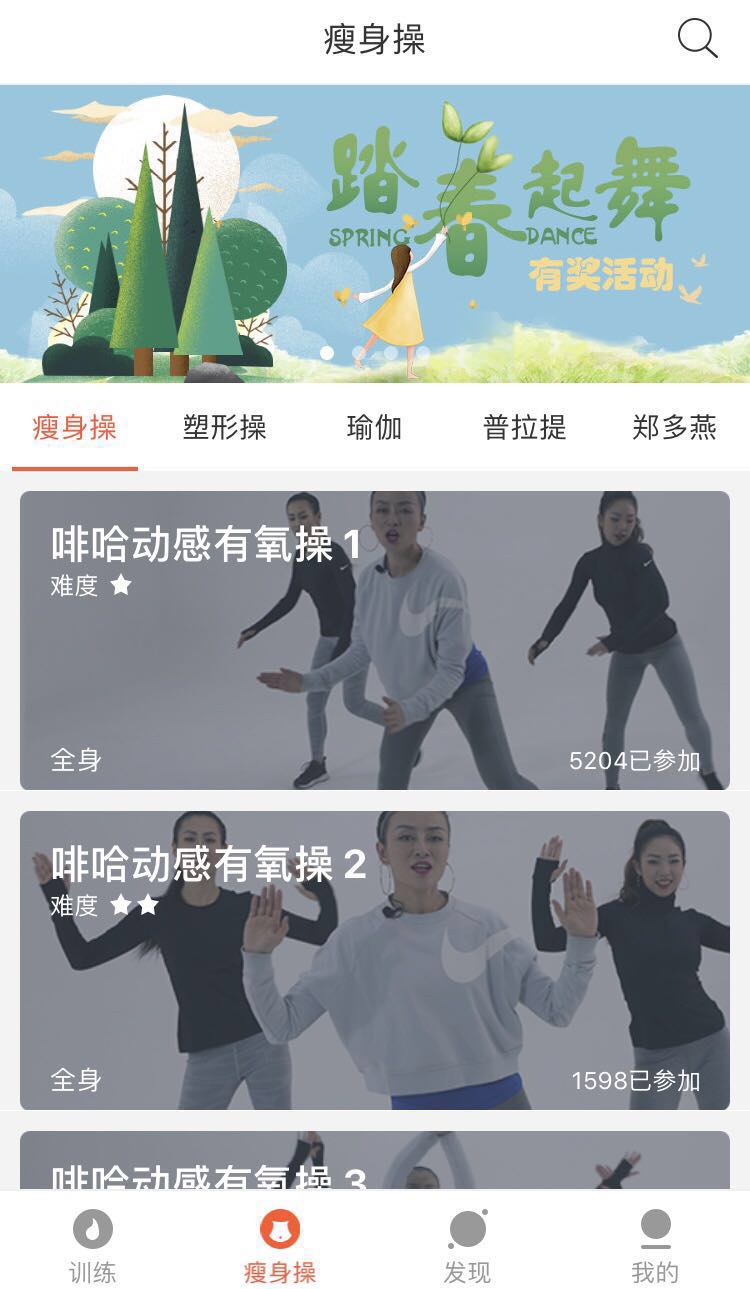Select the 瘦身操 top category tab

pyautogui.click(x=75, y=428)
